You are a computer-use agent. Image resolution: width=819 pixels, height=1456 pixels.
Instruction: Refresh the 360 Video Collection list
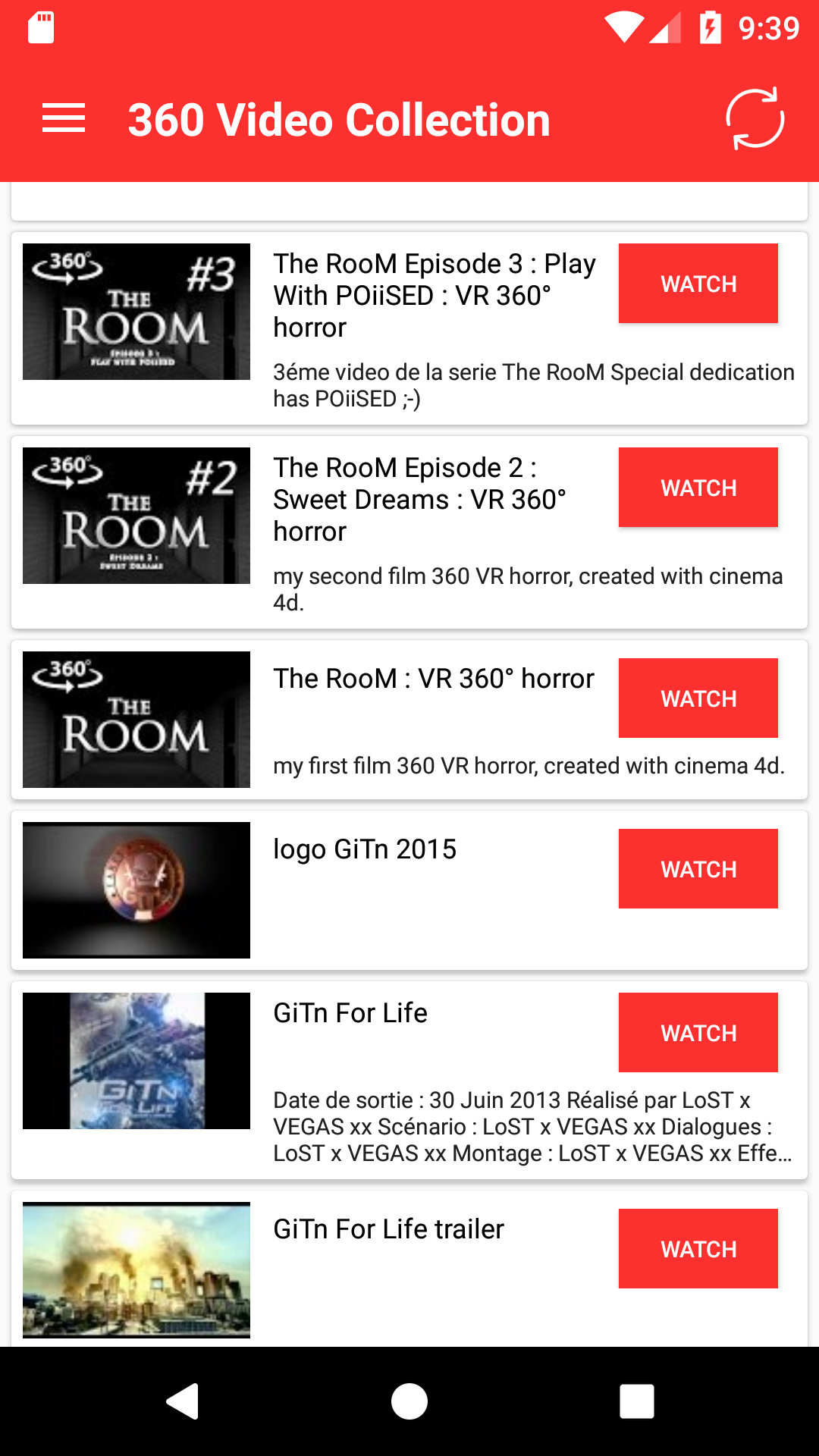pos(756,118)
